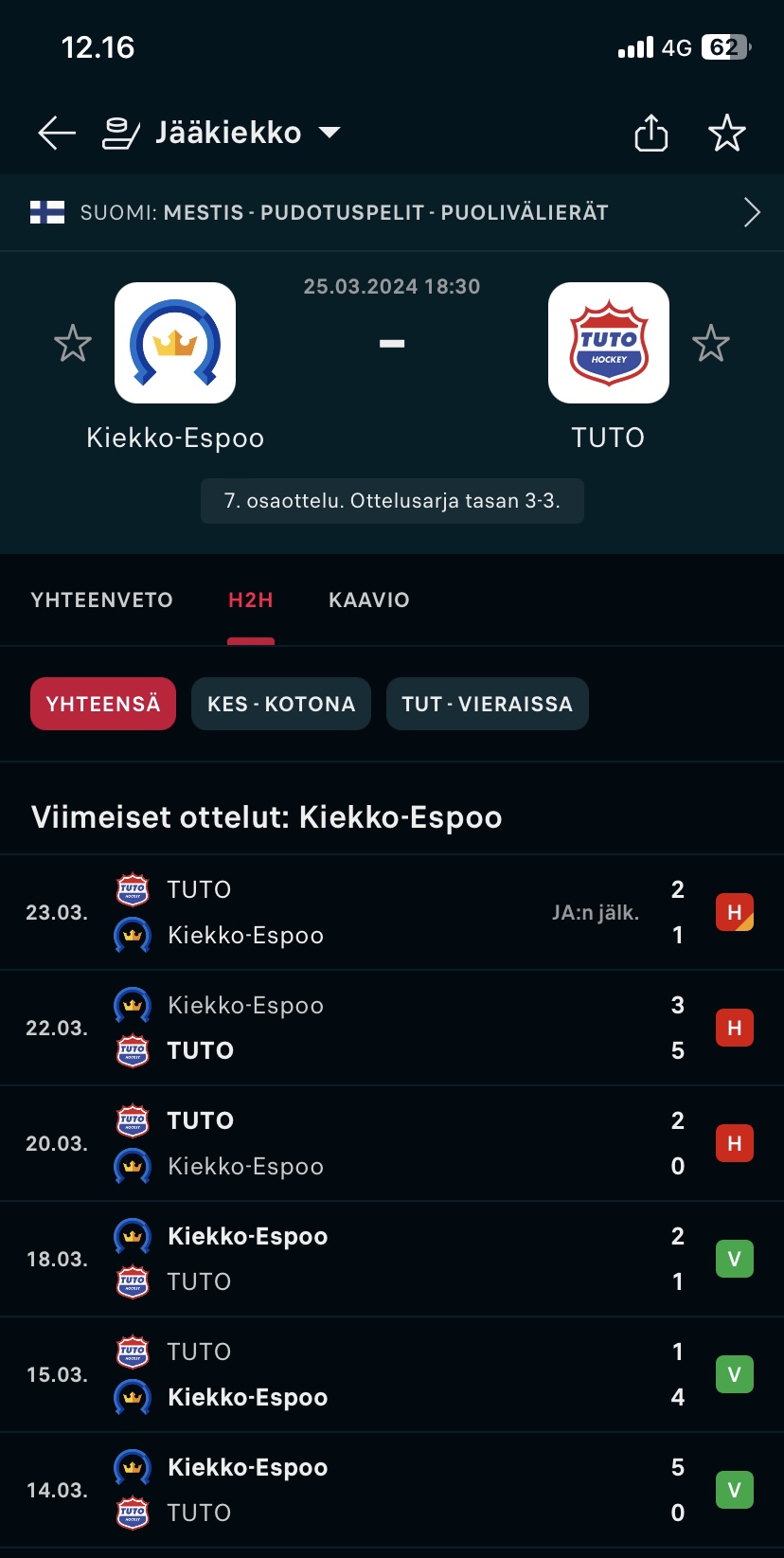The image size is (784, 1558).
Task: Filter by KES - Kotona
Action: (x=281, y=704)
